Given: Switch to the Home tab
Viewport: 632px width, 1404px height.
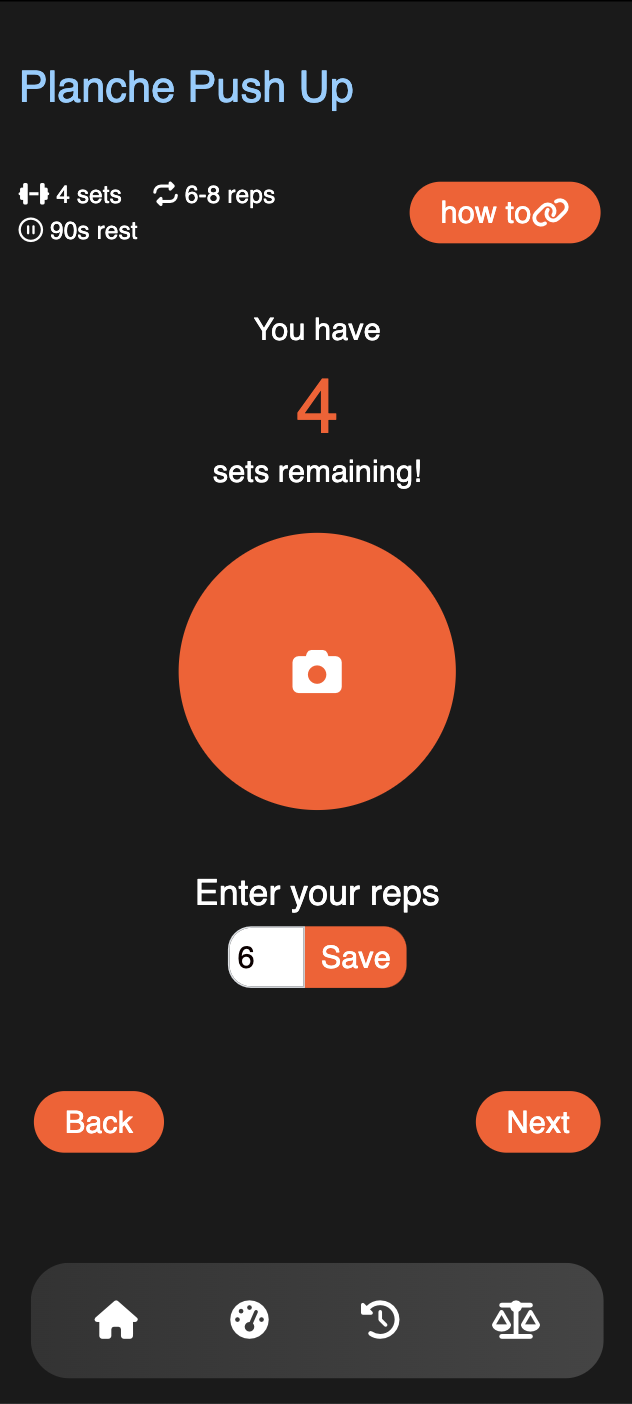Looking at the screenshot, I should tap(116, 1320).
